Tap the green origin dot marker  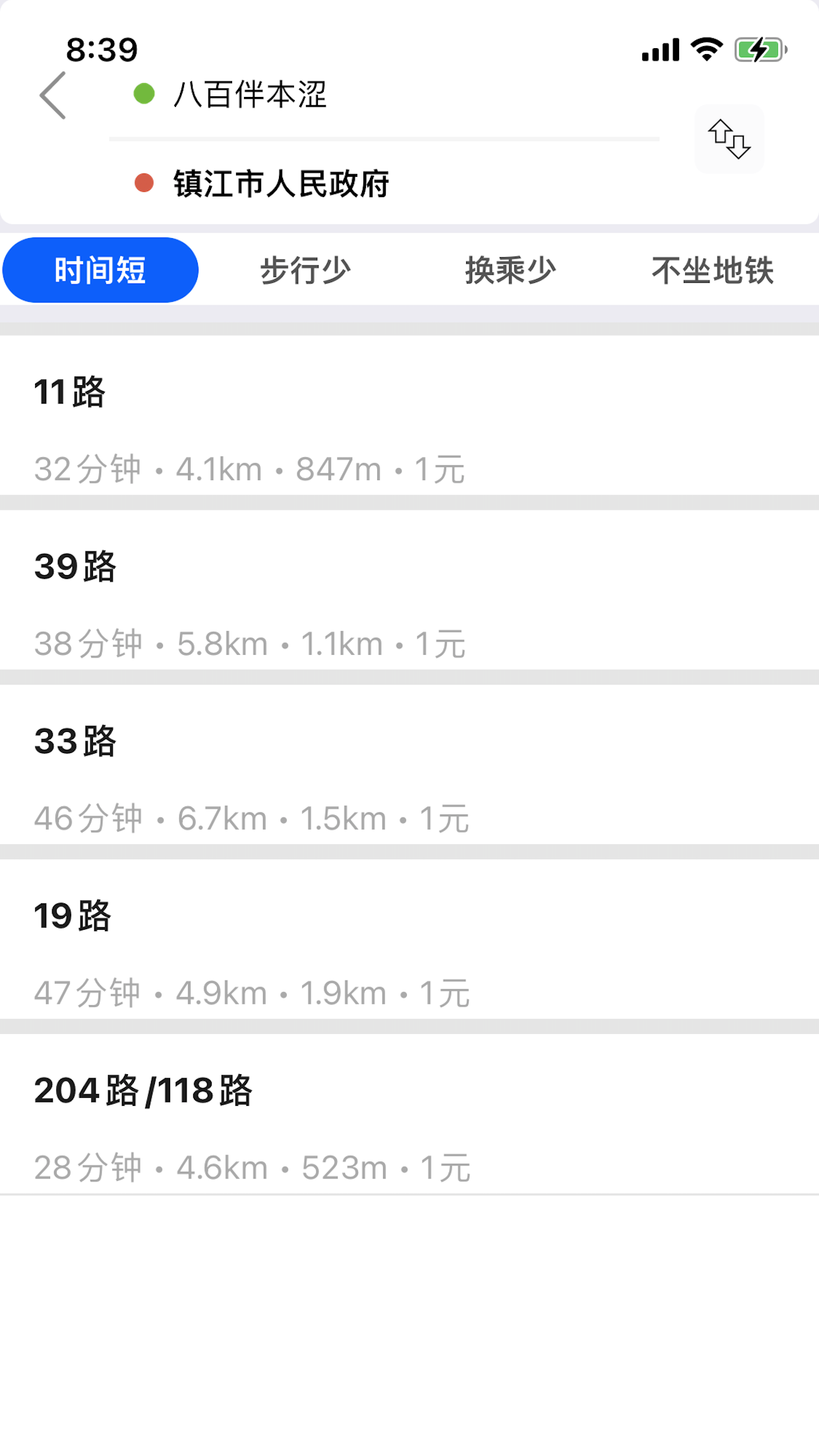(142, 94)
